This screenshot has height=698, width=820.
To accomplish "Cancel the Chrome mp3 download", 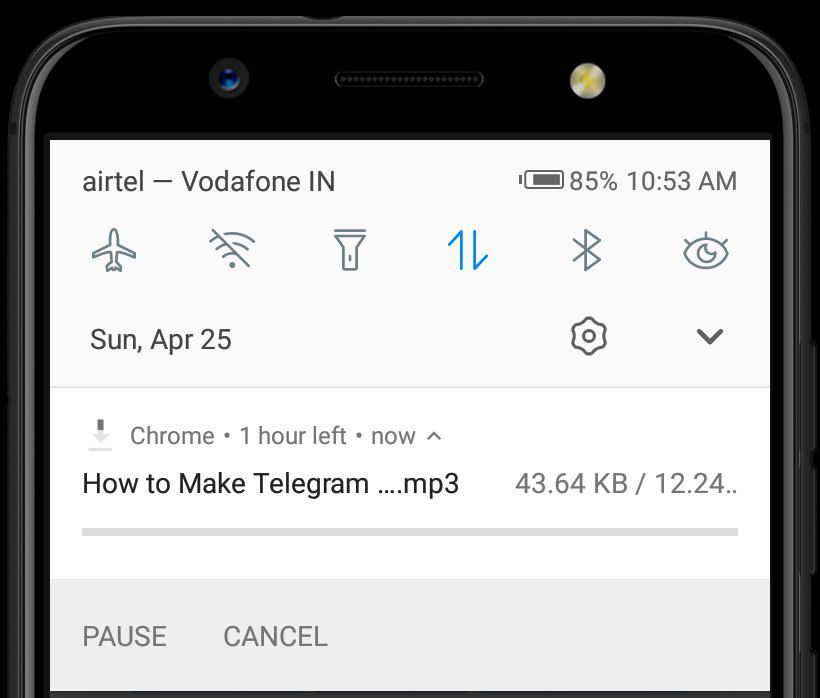I will (x=275, y=636).
